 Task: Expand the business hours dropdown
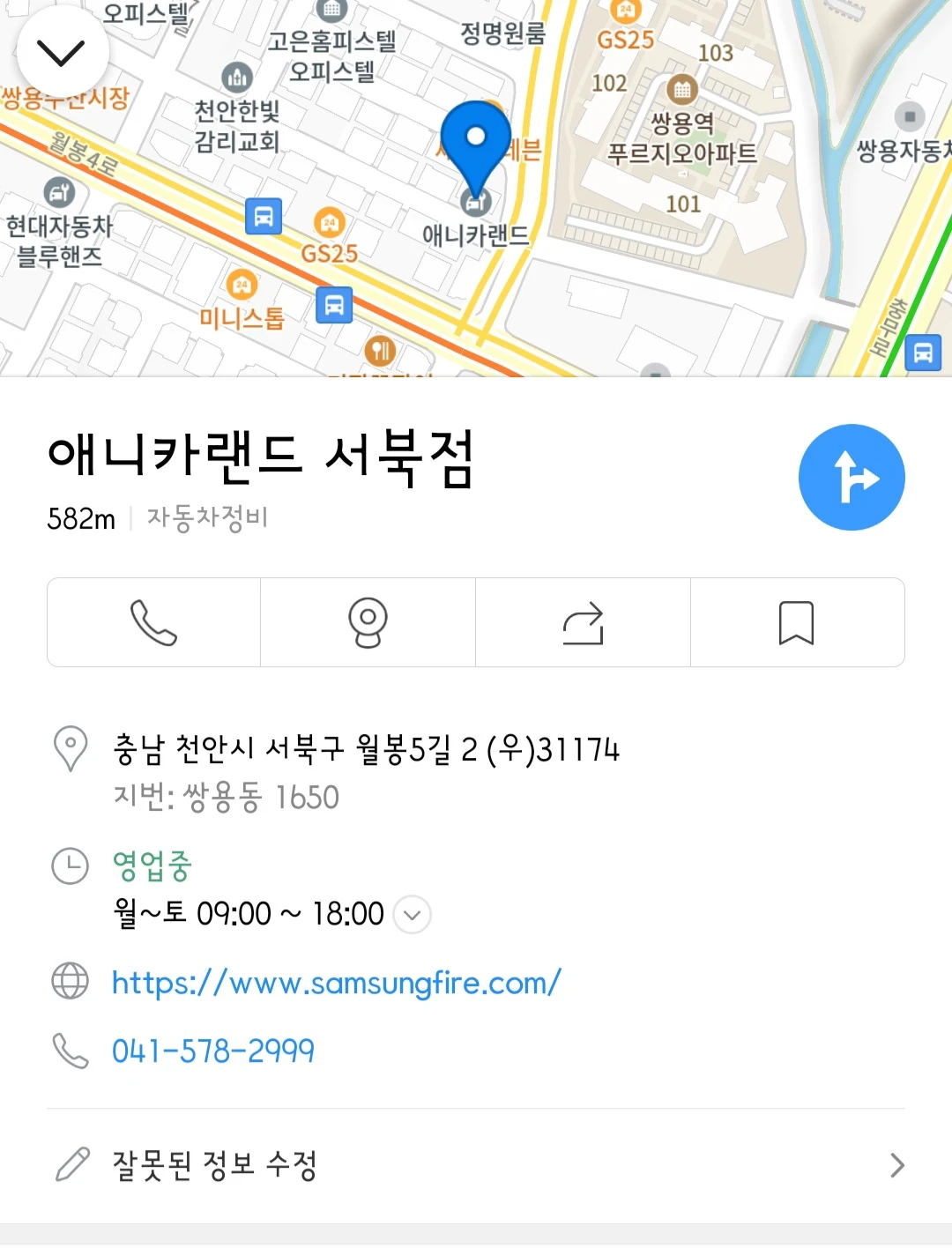click(x=412, y=915)
